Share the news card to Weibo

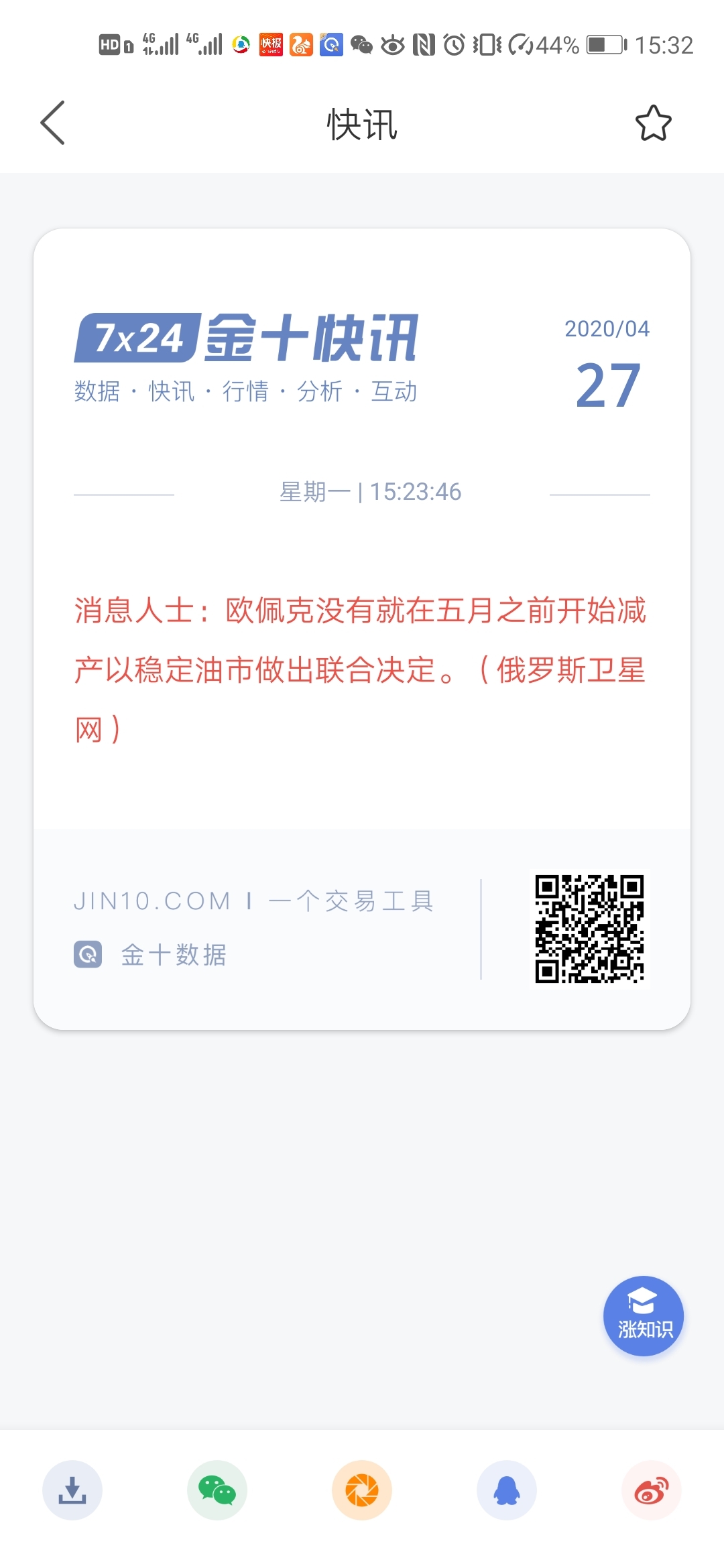click(652, 1490)
